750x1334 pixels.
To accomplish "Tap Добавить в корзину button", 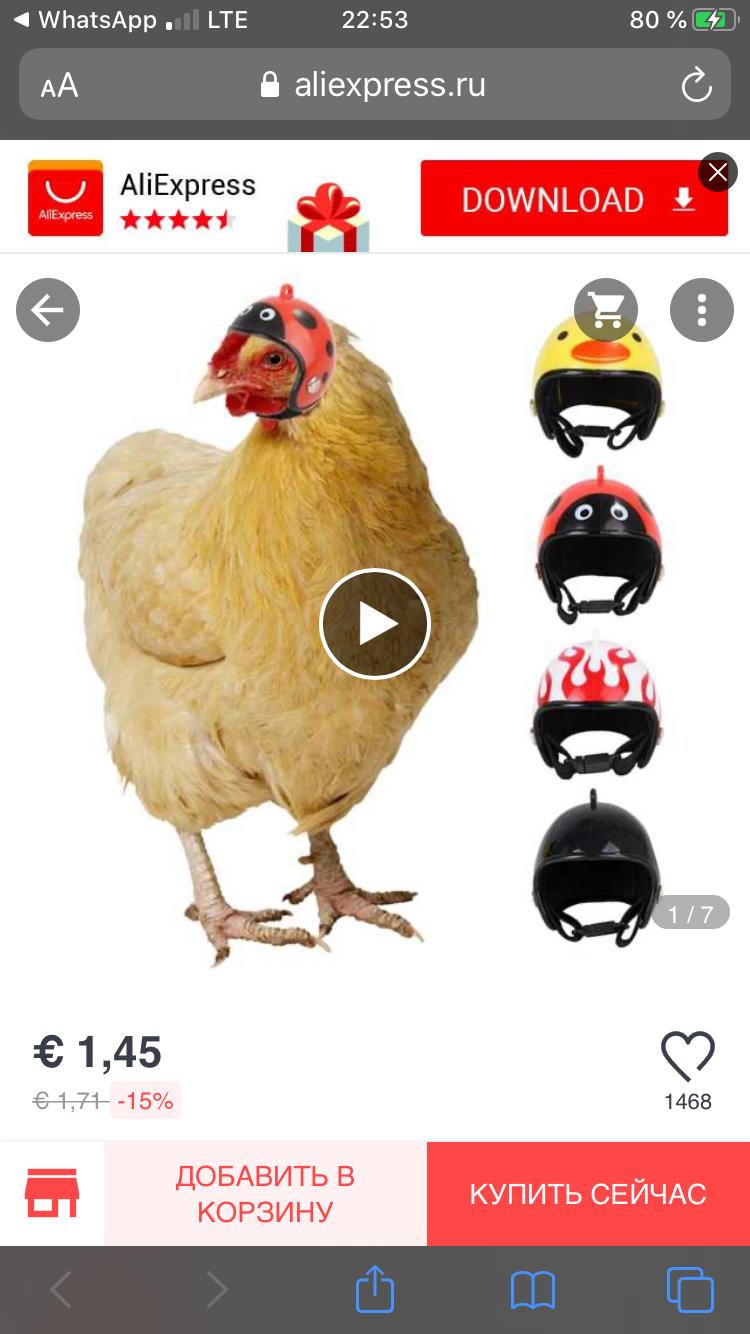I will click(x=265, y=1194).
